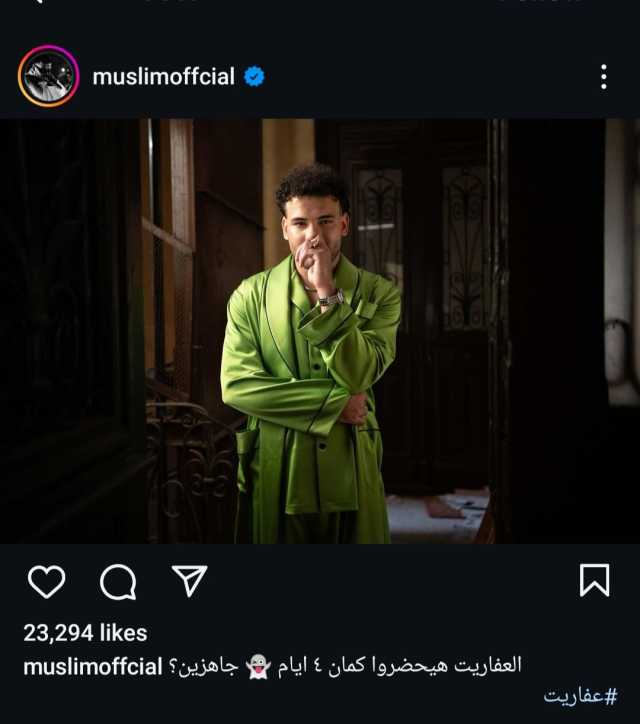Open the muslimoffcial username in the post header
This screenshot has width=640, height=724.
coord(163,77)
